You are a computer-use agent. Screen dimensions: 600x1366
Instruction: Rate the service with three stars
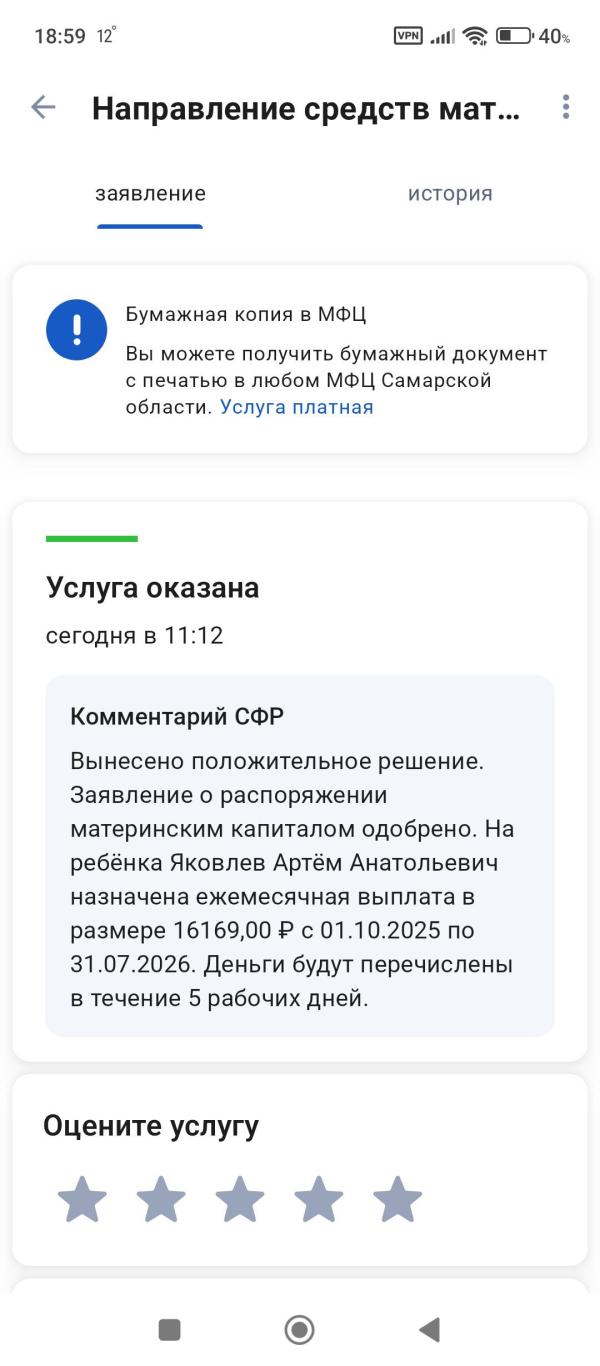tap(240, 1199)
